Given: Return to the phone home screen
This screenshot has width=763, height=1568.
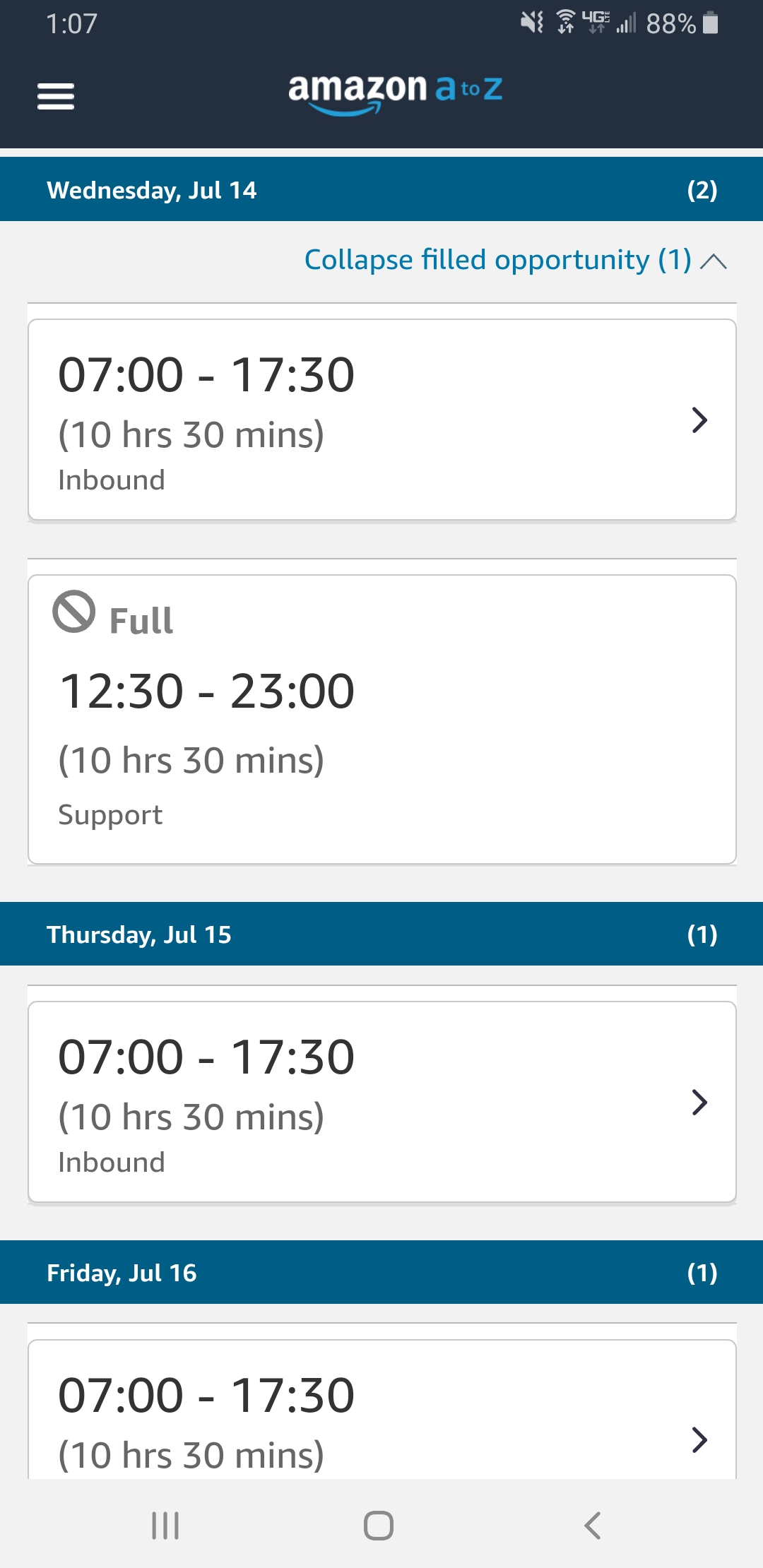Looking at the screenshot, I should [379, 1526].
